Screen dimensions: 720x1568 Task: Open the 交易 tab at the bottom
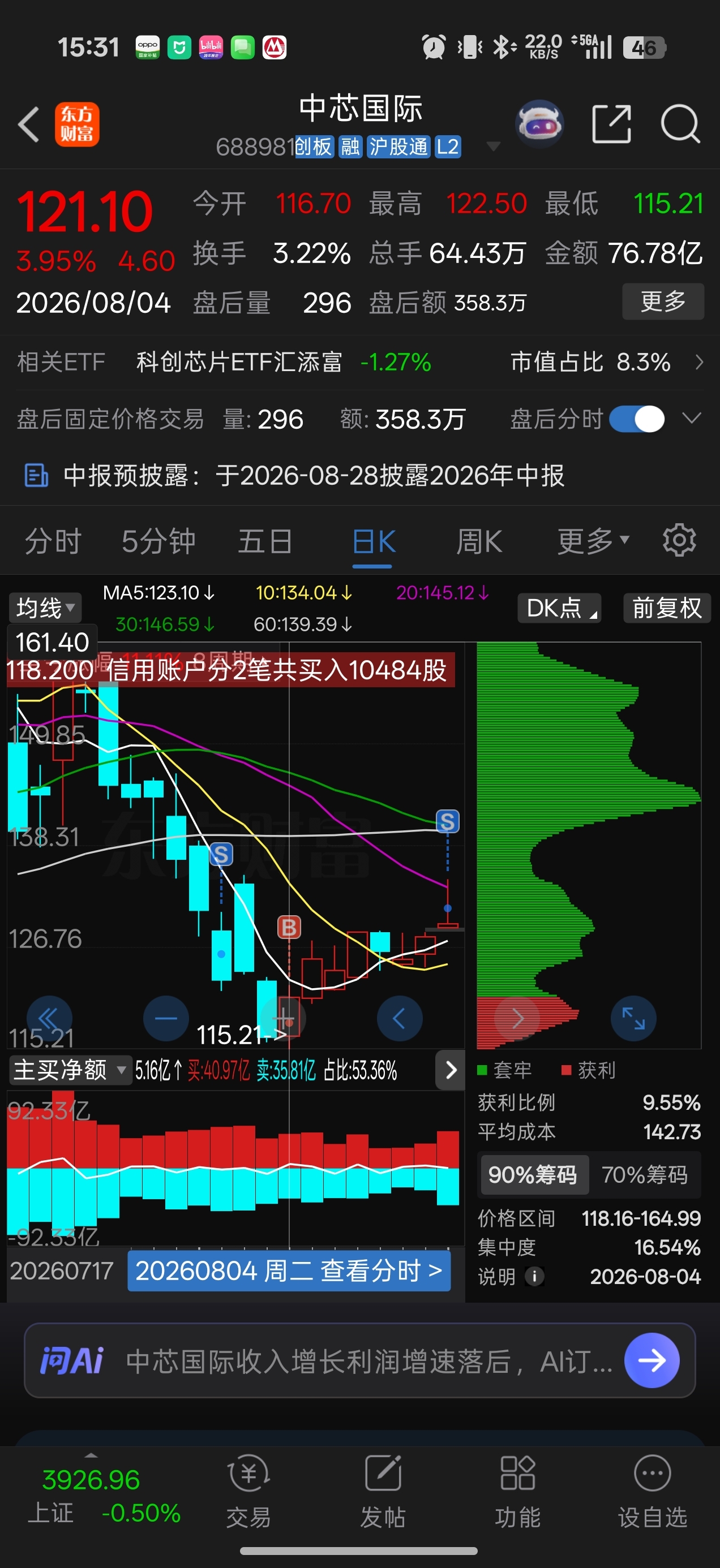click(248, 1491)
